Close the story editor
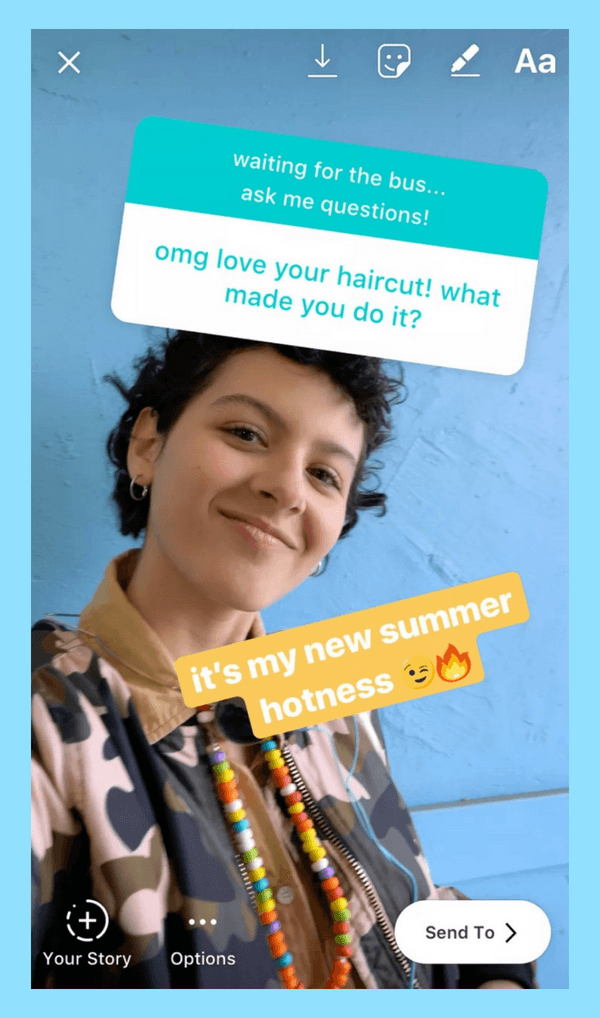Image resolution: width=600 pixels, height=1018 pixels. (x=69, y=63)
